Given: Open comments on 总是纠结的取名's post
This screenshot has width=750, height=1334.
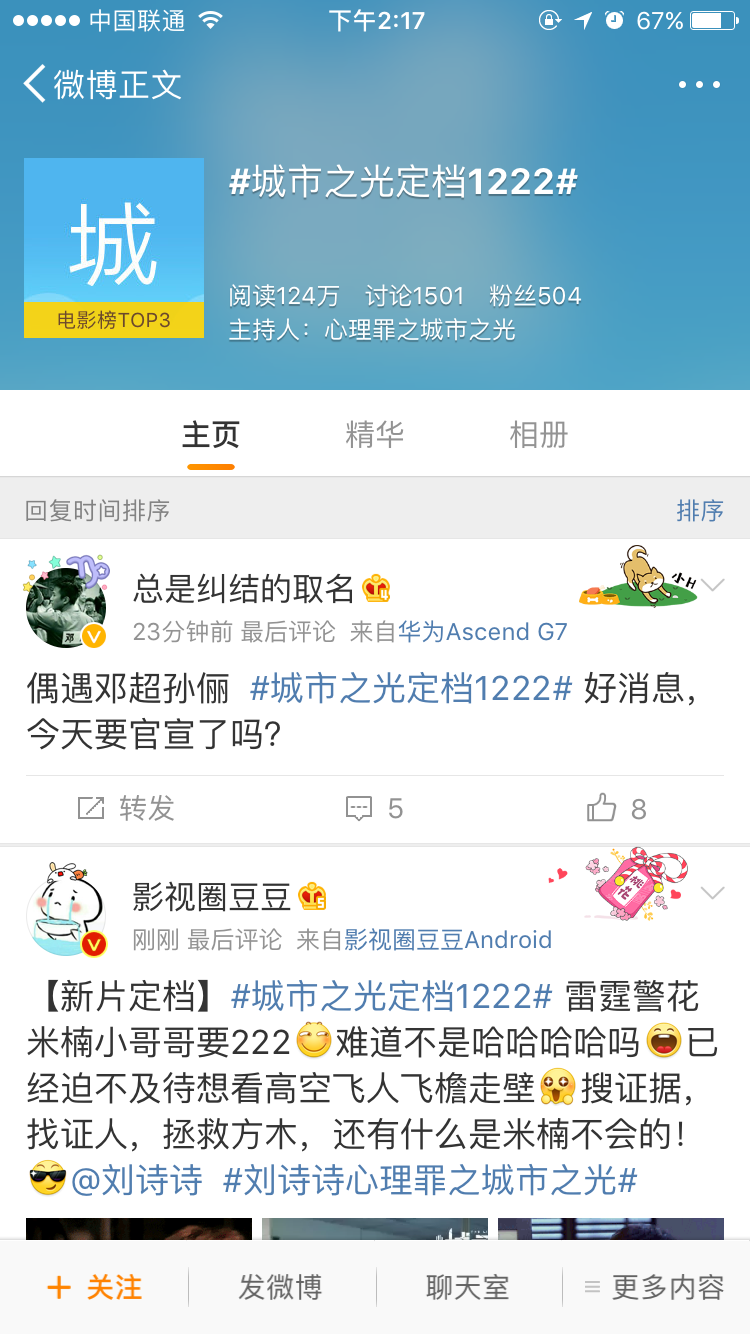Looking at the screenshot, I should click(374, 808).
